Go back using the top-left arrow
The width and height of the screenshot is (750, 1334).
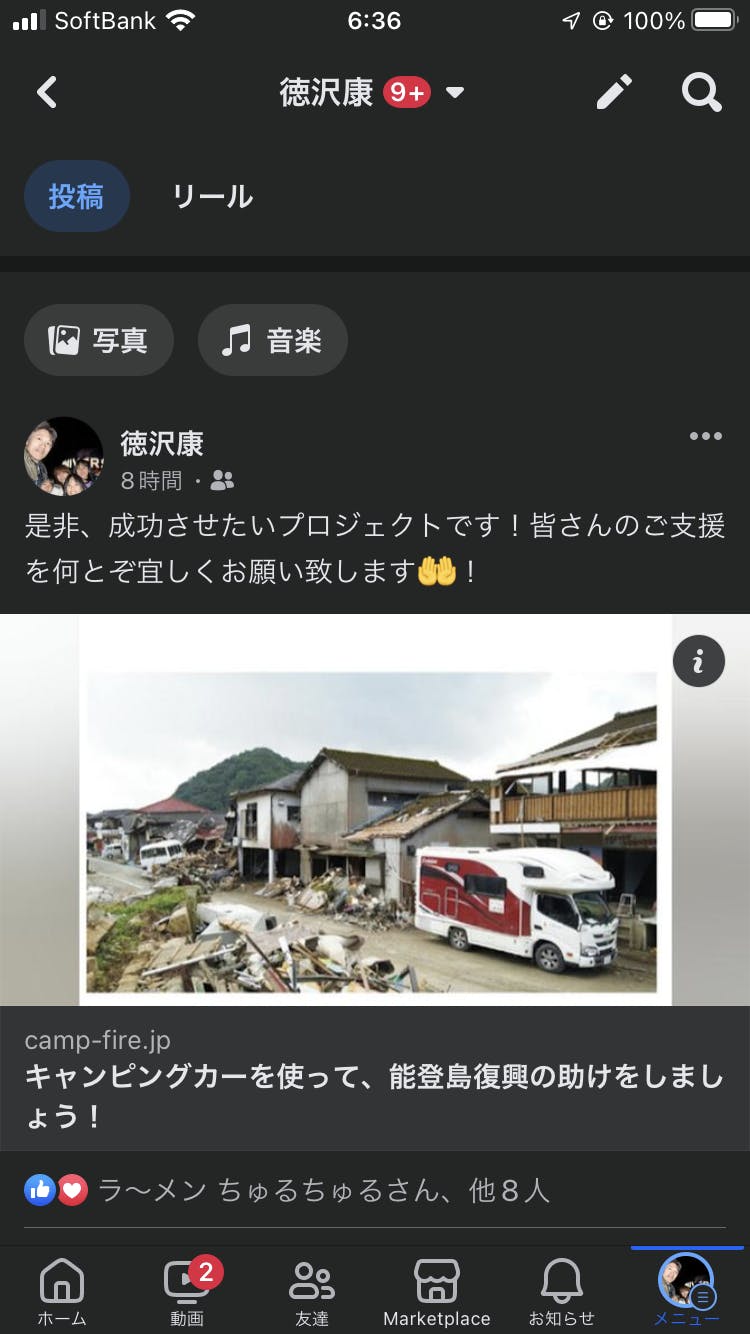[47, 93]
